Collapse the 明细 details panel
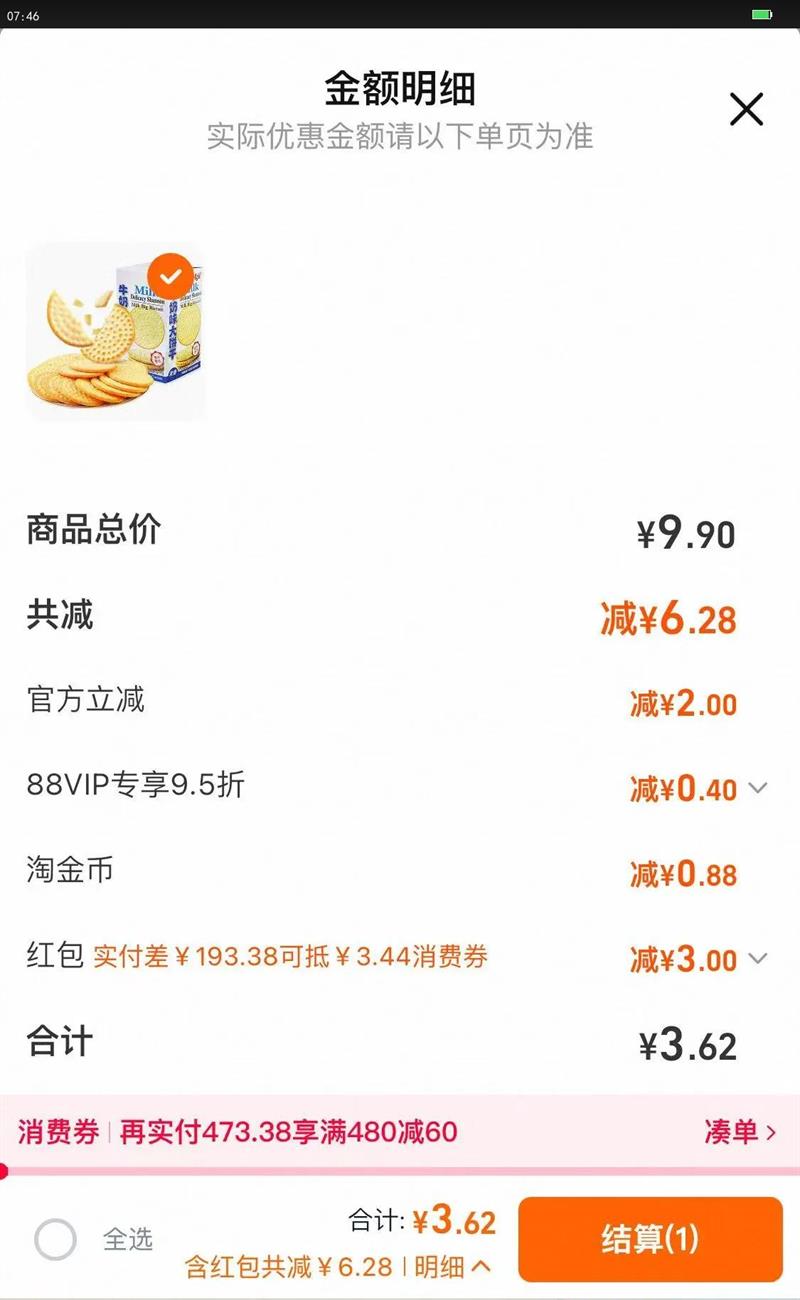Image resolution: width=800 pixels, height=1300 pixels. [x=452, y=1267]
